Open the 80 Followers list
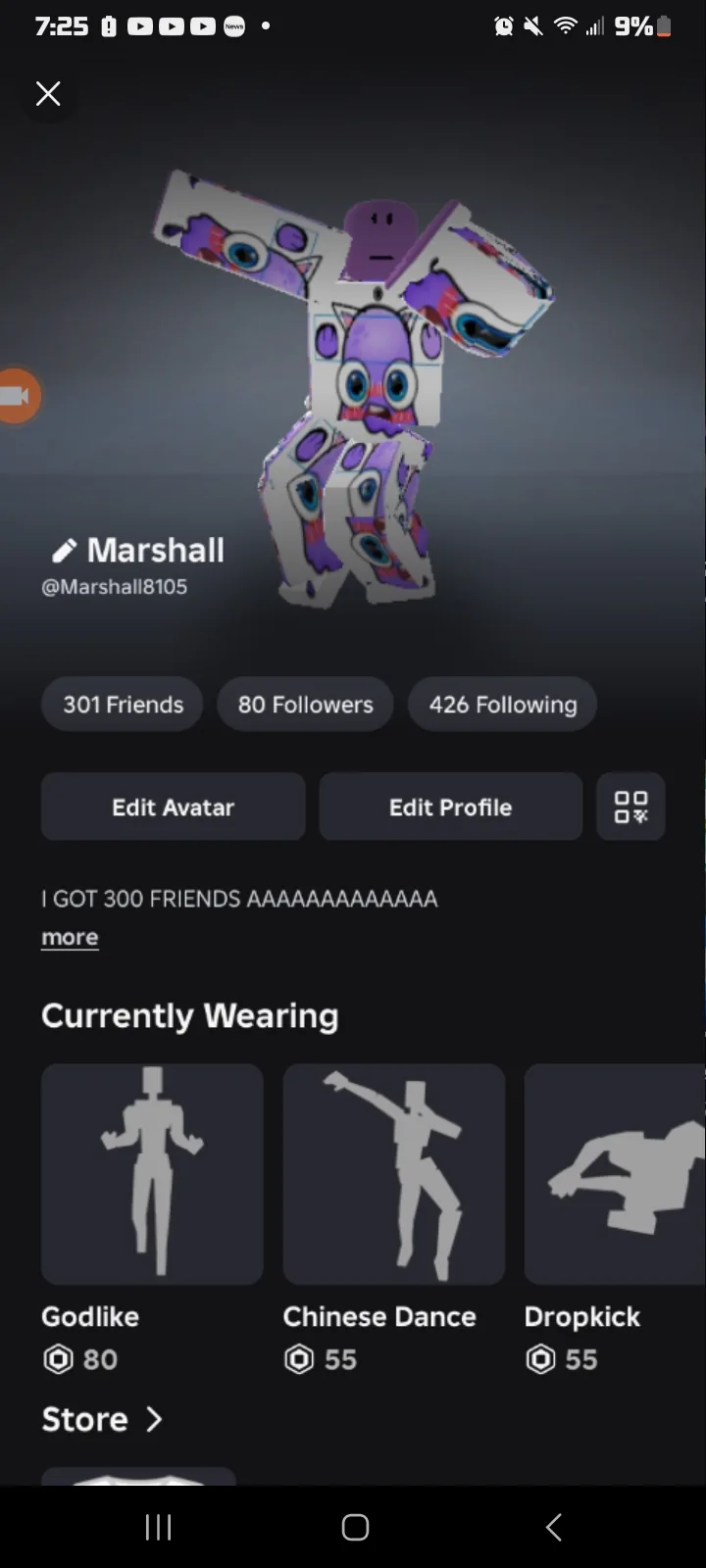Viewport: 706px width, 1568px height. pyautogui.click(x=305, y=705)
